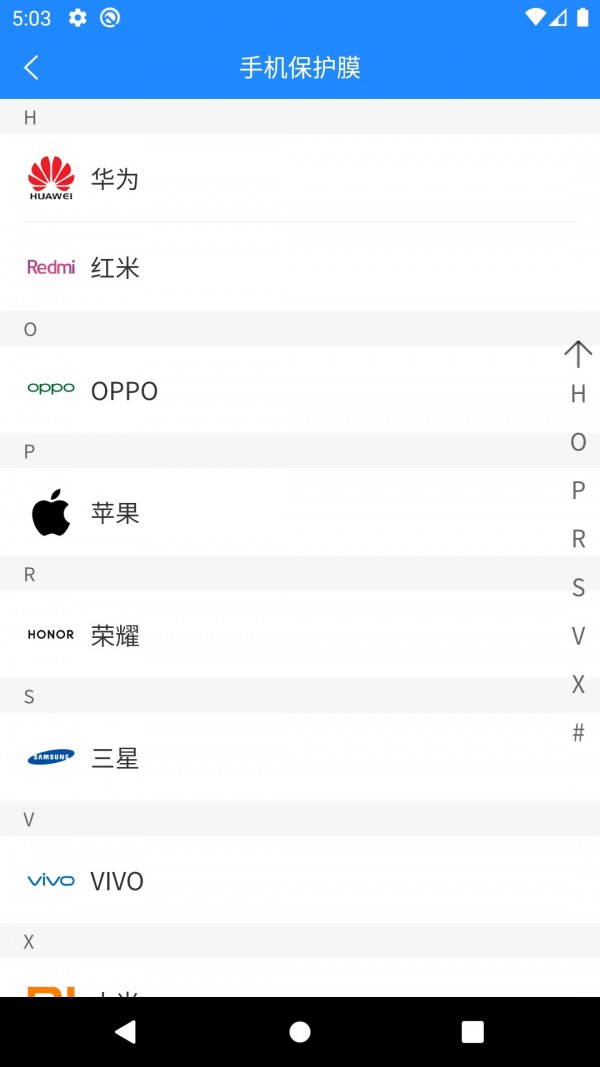The image size is (600, 1067).
Task: Jump to letter O in the index
Action: [x=578, y=442]
